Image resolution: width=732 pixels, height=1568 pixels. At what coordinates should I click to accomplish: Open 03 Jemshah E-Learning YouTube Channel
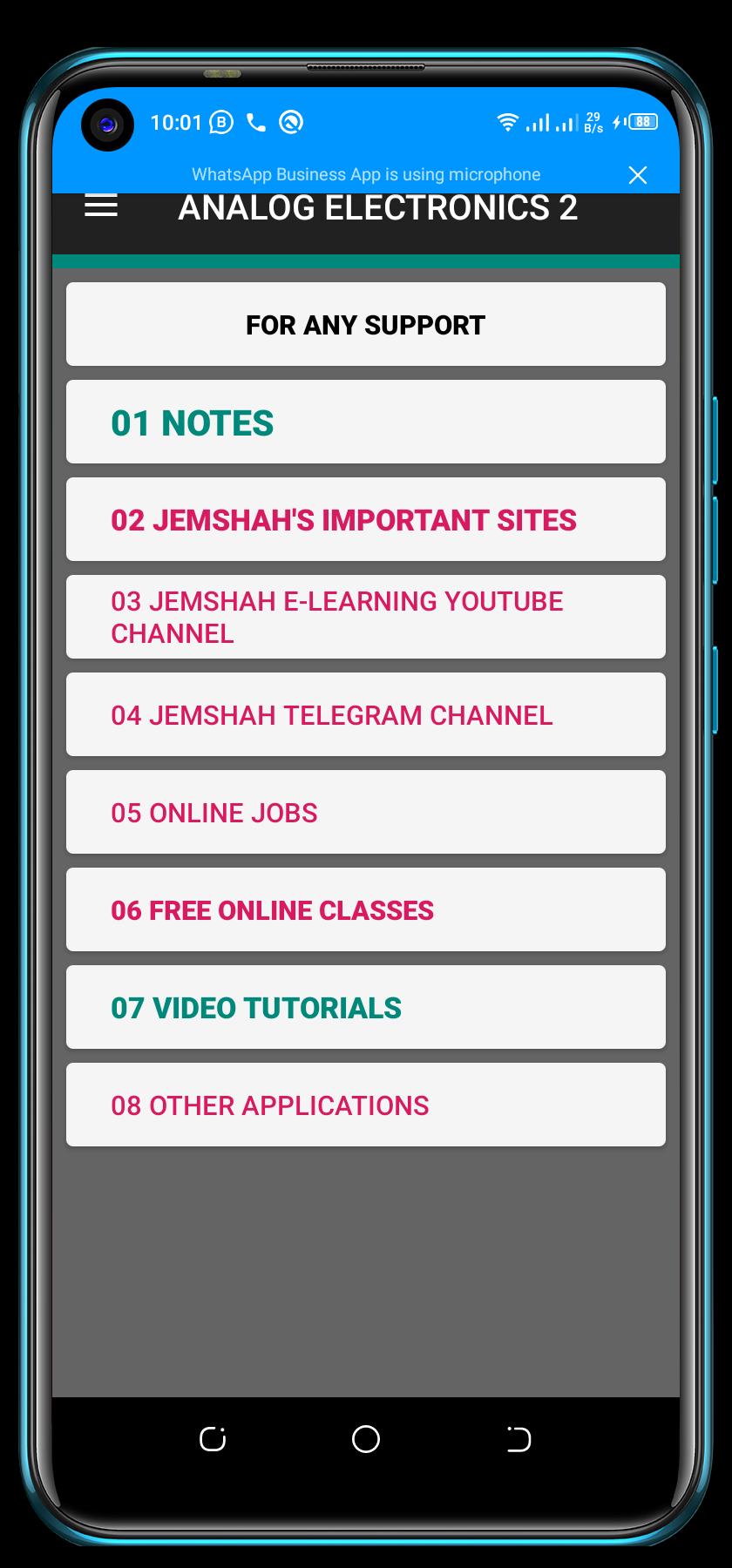tap(365, 617)
